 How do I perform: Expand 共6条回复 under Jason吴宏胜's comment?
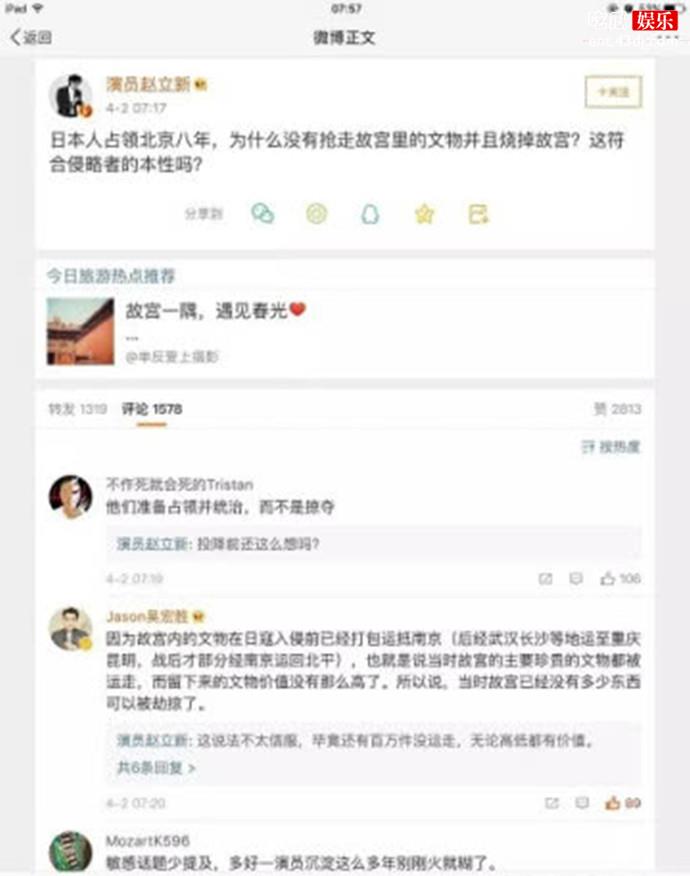pos(155,768)
